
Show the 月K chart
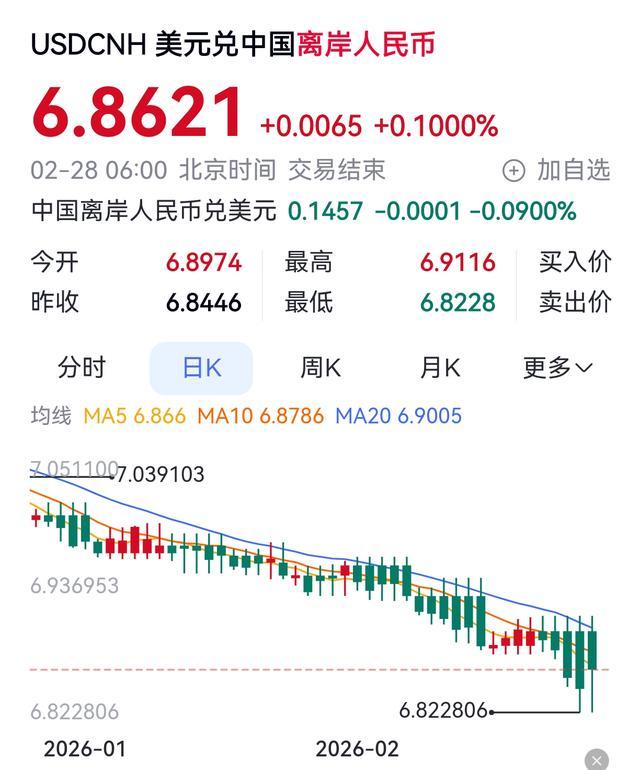point(439,368)
